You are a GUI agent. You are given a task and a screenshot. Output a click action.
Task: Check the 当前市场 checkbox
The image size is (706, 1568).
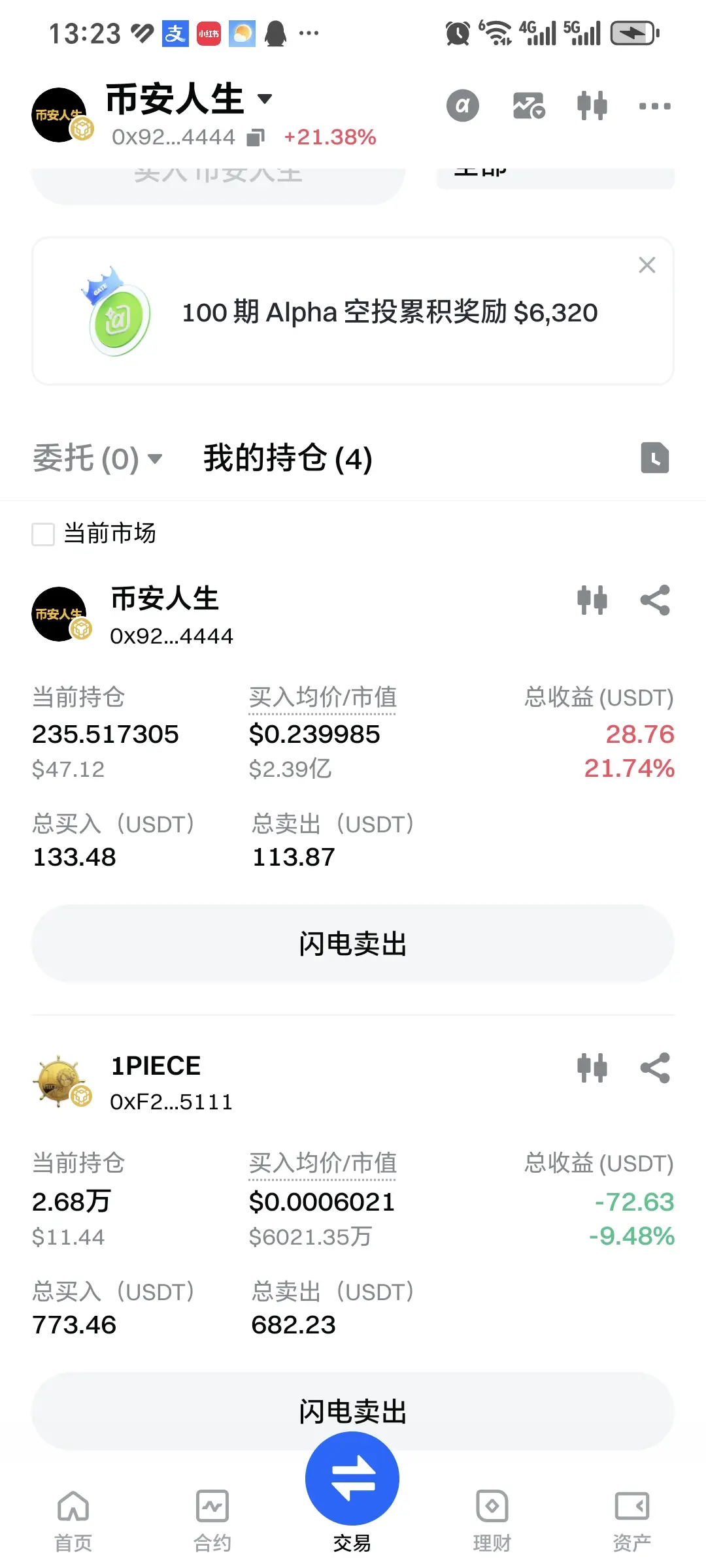tap(43, 534)
